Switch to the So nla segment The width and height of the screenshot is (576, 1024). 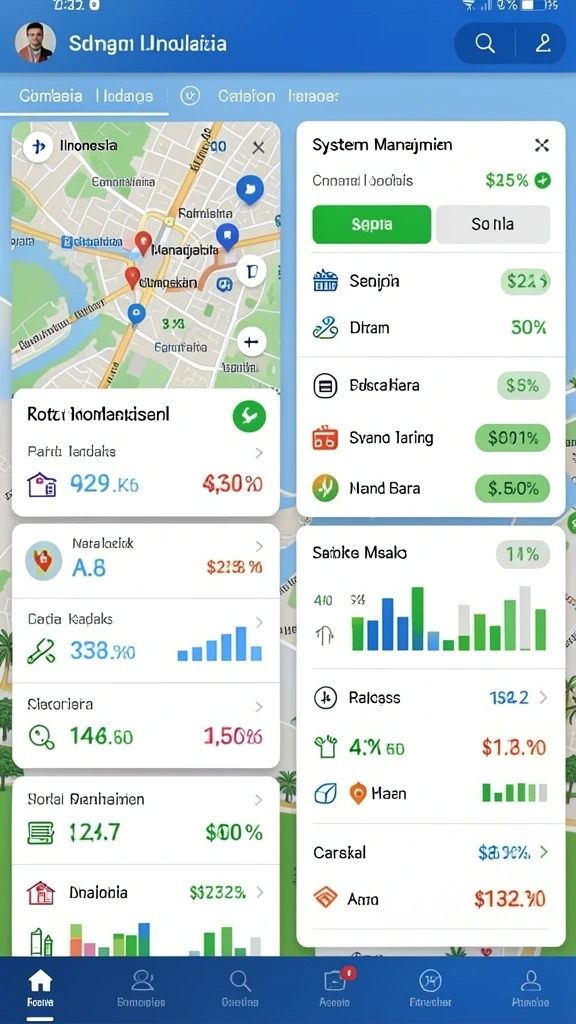tap(492, 224)
